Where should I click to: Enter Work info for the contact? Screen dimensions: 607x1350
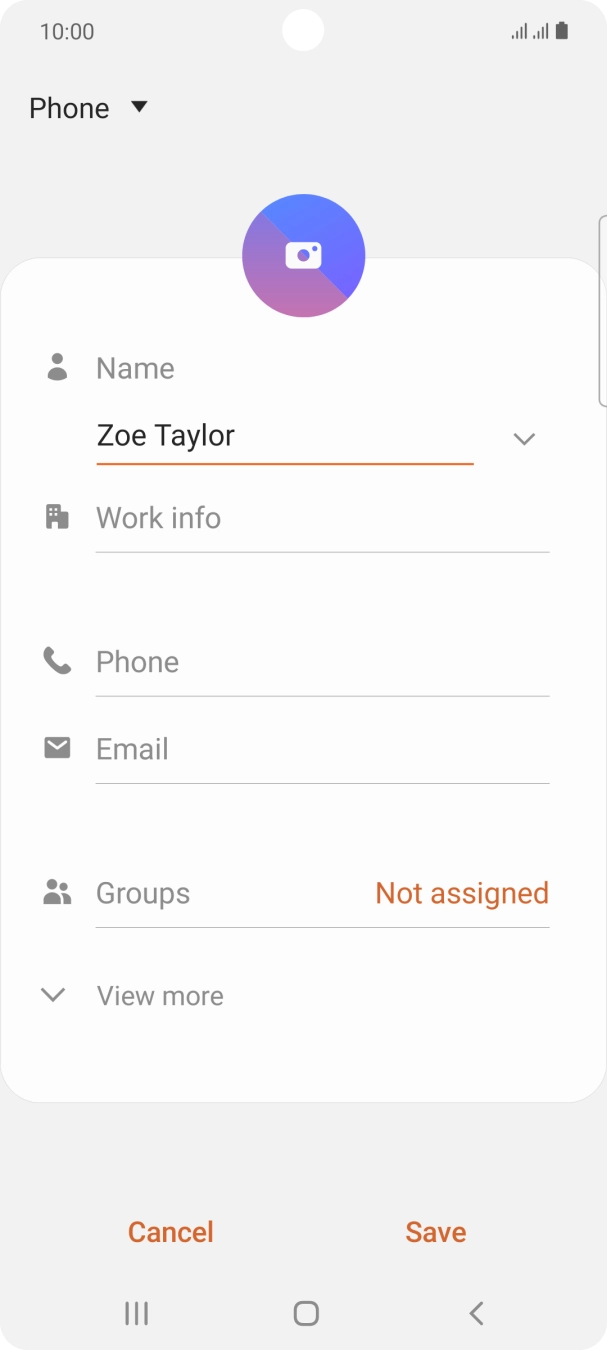click(322, 518)
